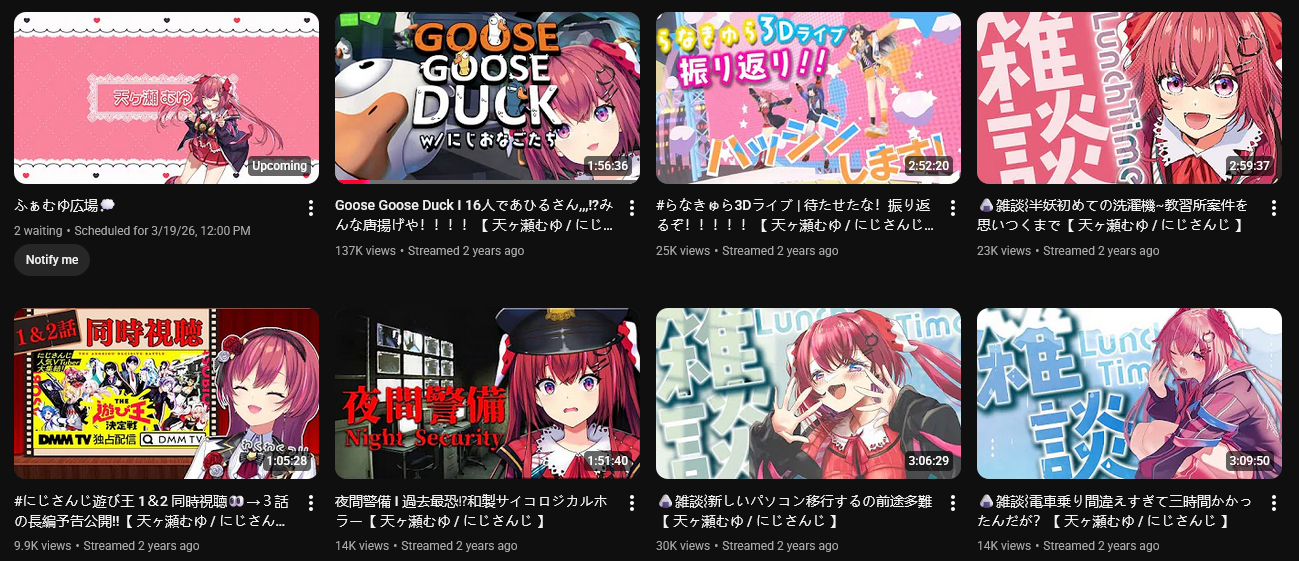Open options menu for にじさんじ遊び王 video
The width and height of the screenshot is (1299, 561).
point(311,503)
